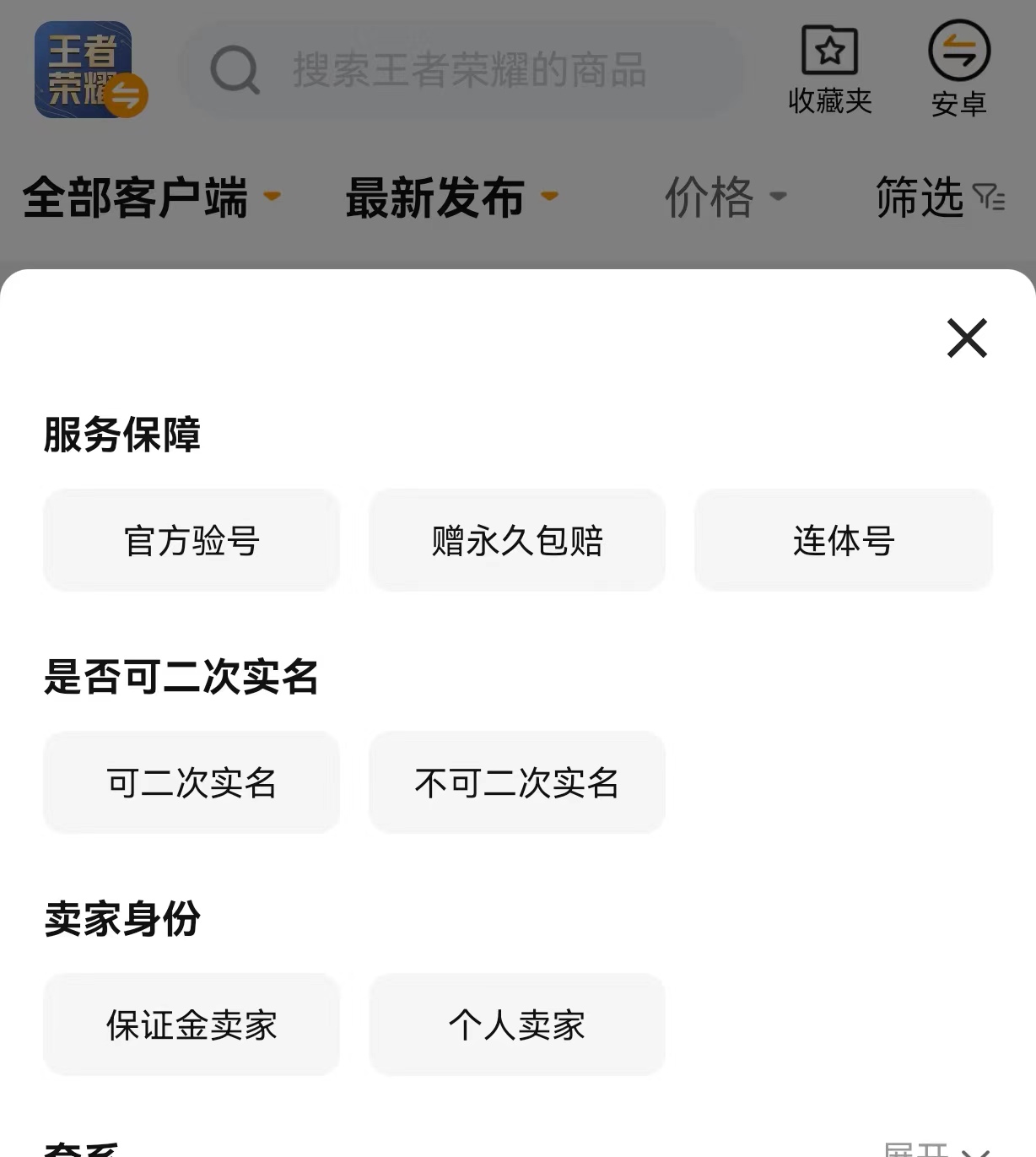Pick the 不可二次实名 filter
The width and height of the screenshot is (1036, 1157).
tap(517, 782)
